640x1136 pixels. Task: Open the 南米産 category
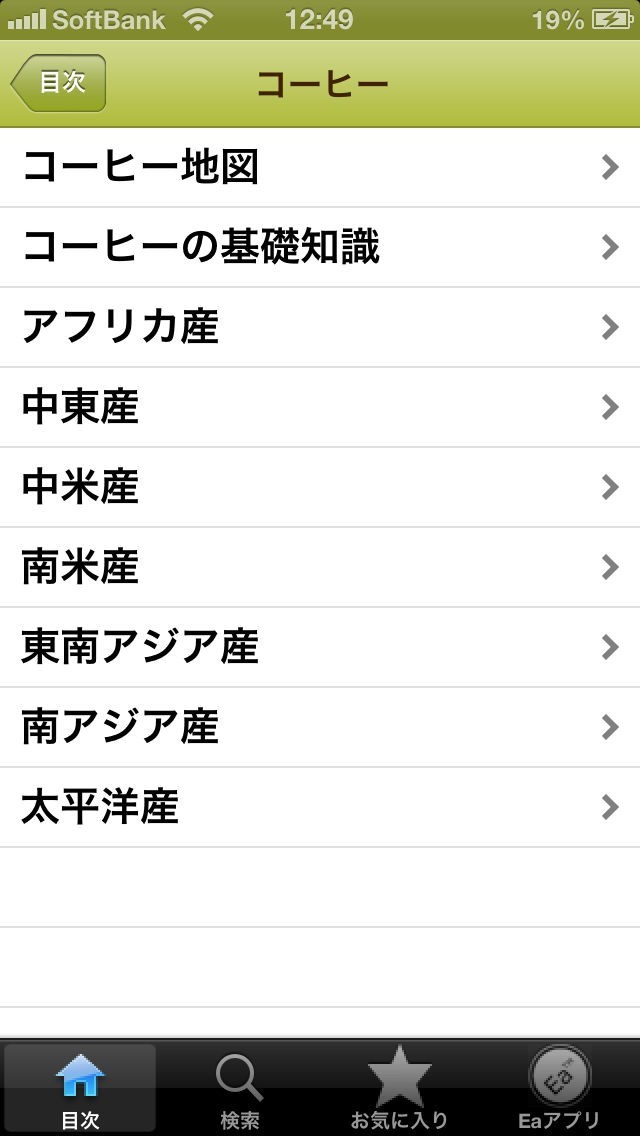(320, 567)
